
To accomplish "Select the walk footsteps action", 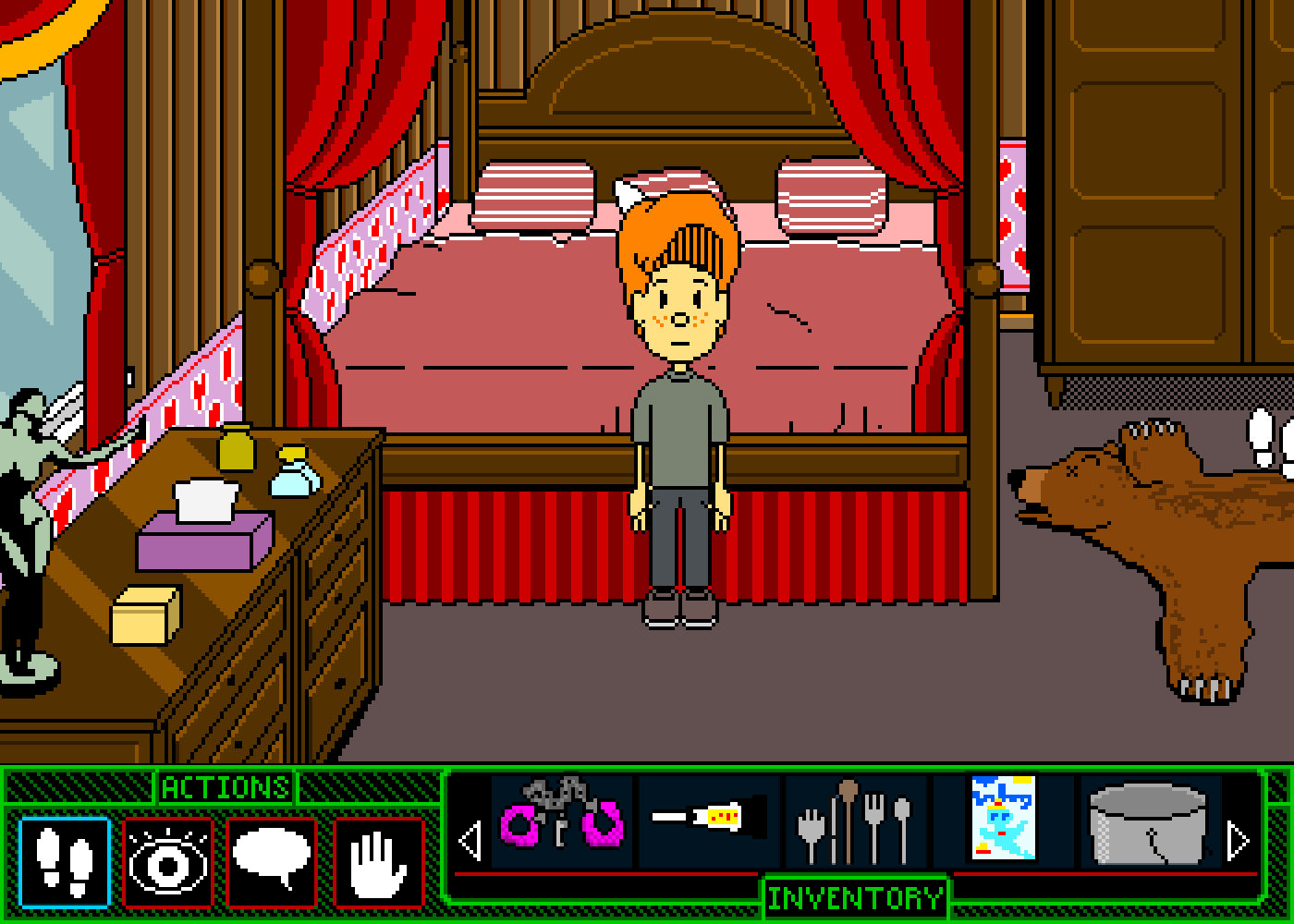I will coord(65,862).
